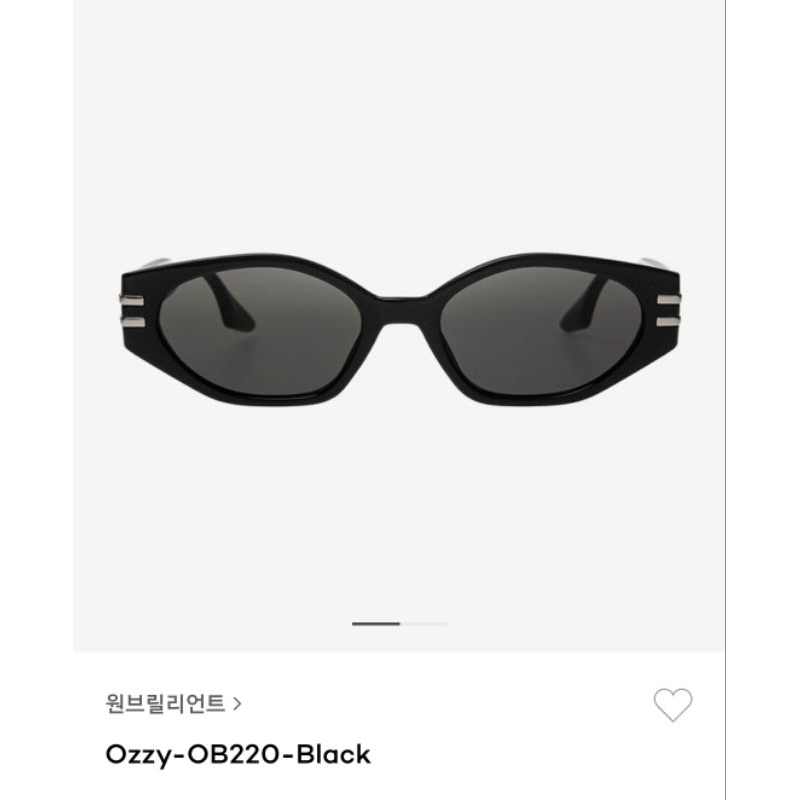Open the sunglasses product image

[x=400, y=328]
